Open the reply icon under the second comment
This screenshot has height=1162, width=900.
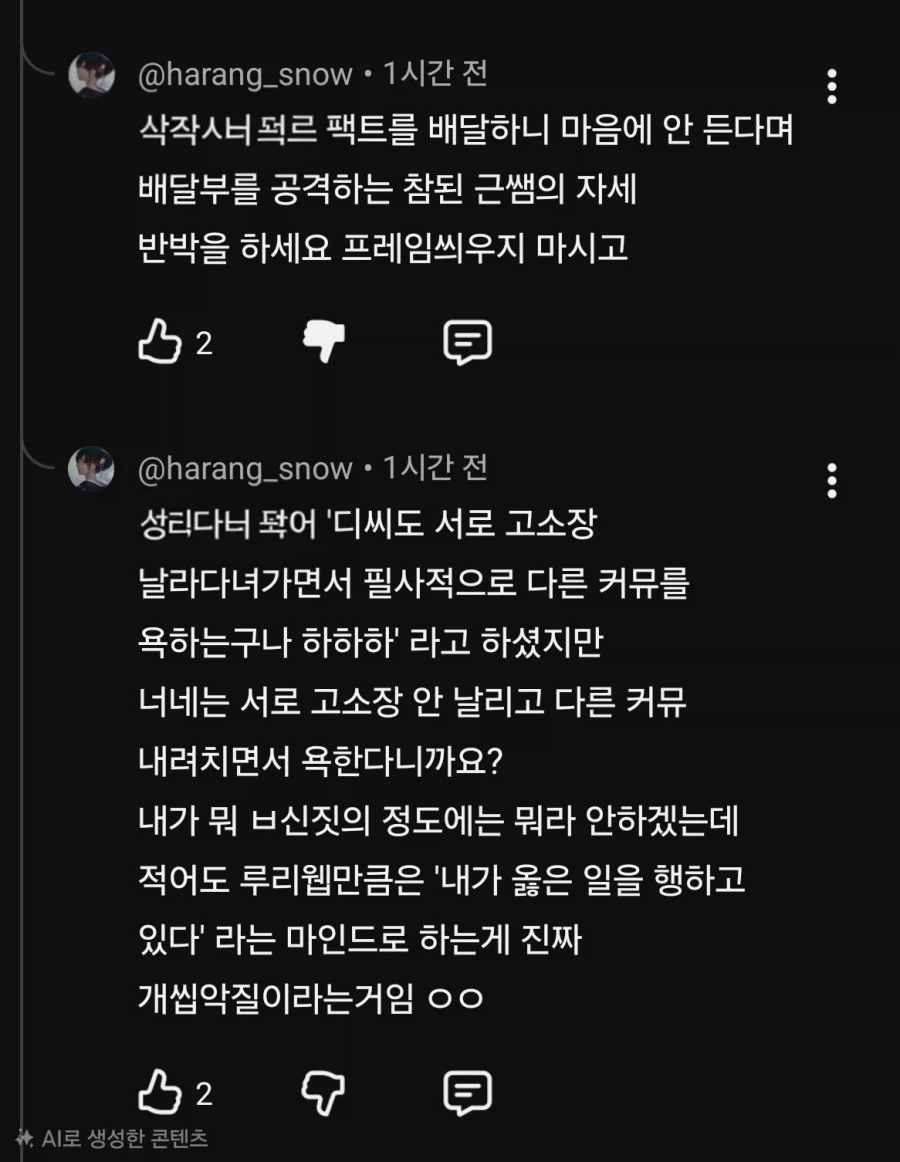[x=469, y=1092]
